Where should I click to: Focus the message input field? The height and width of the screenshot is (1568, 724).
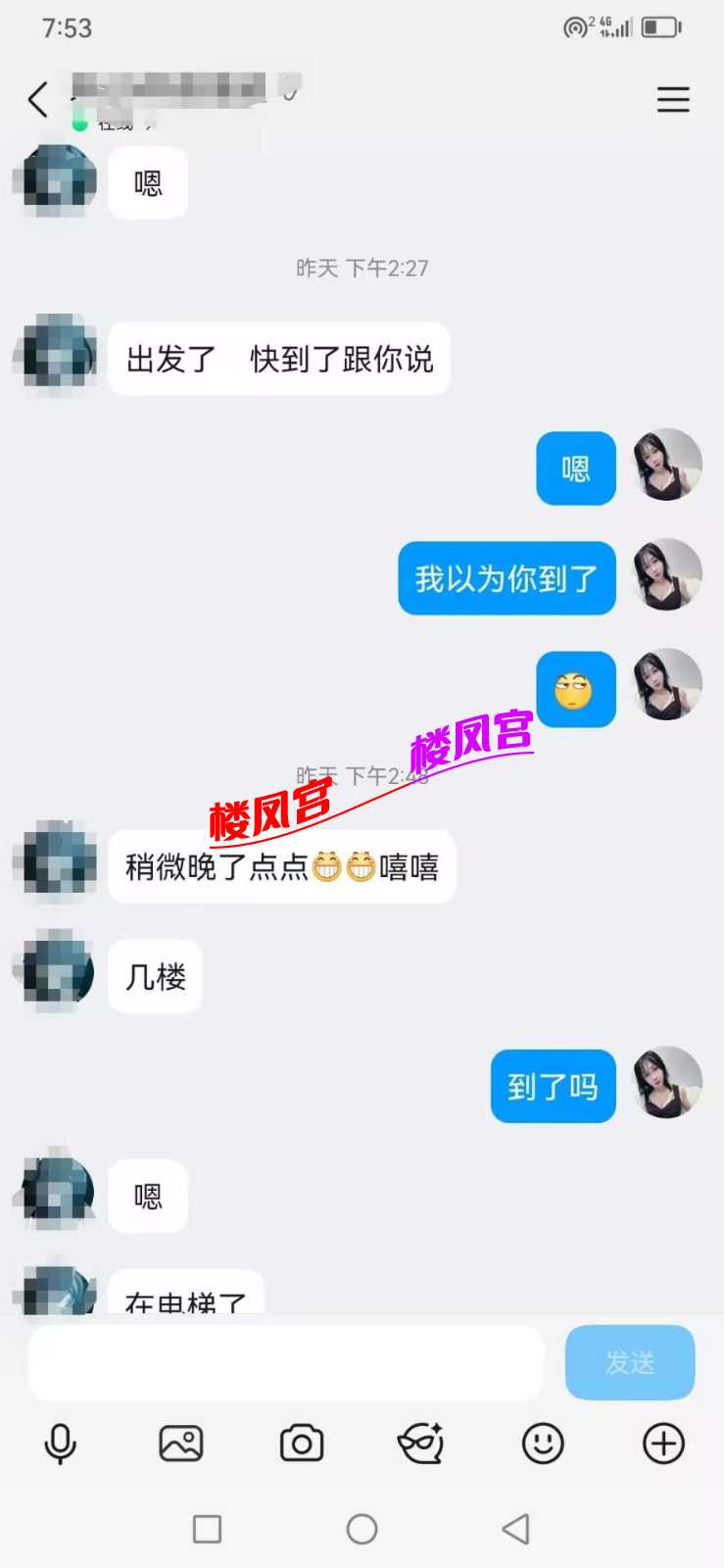click(285, 1362)
